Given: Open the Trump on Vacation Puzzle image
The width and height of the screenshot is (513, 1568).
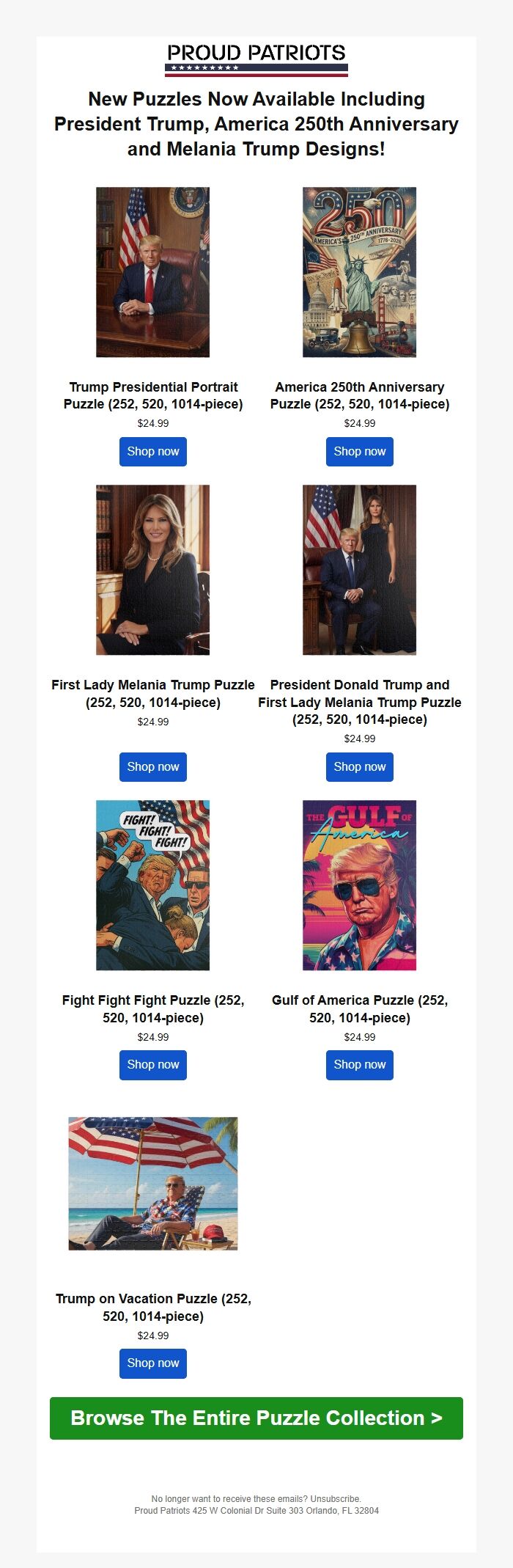Looking at the screenshot, I should [152, 1184].
